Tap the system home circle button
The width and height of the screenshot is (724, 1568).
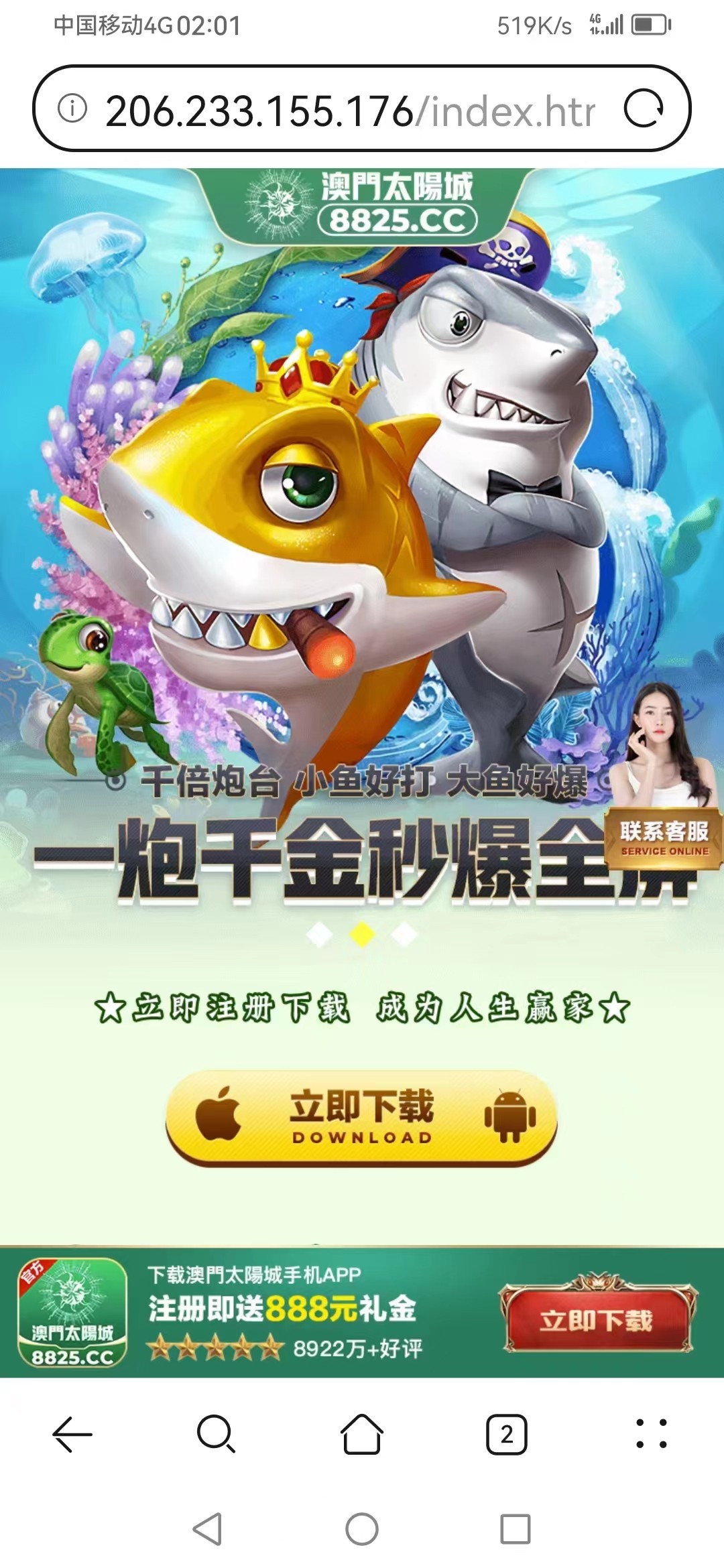362,1529
